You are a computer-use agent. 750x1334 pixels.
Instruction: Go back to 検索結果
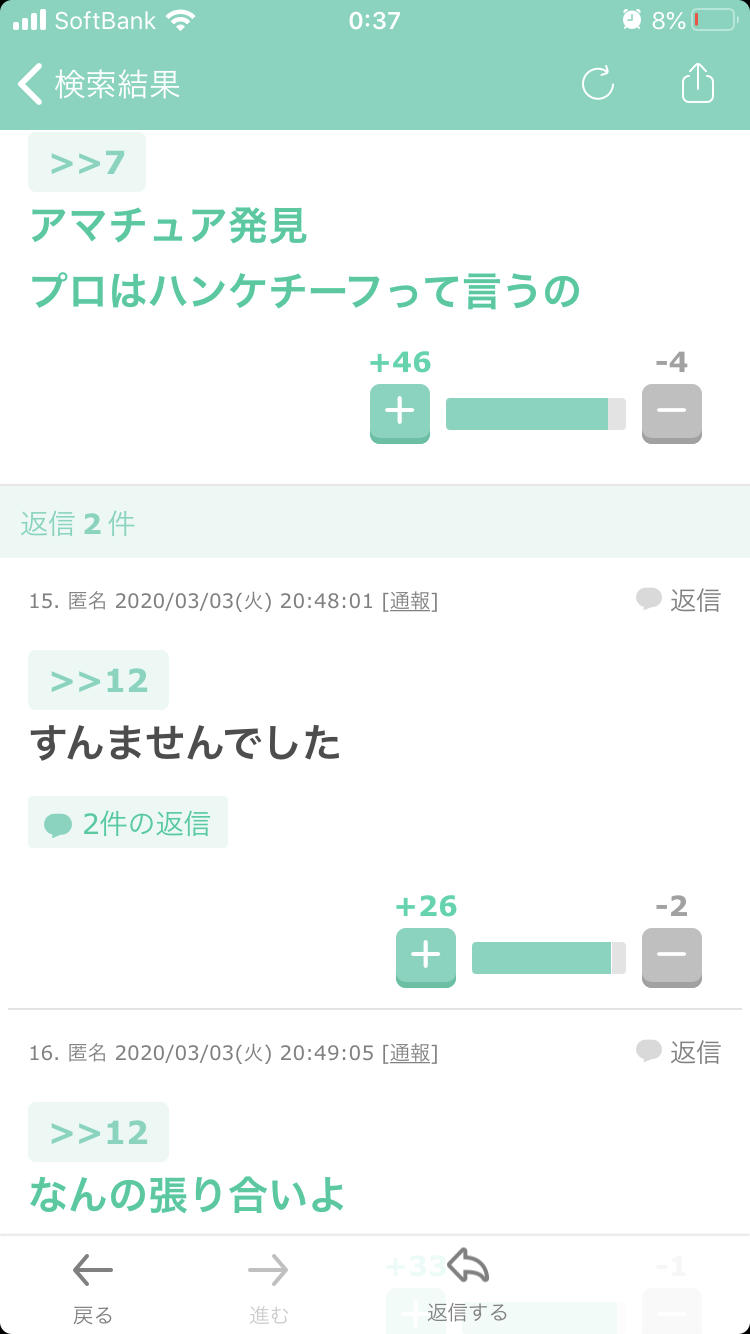point(100,85)
